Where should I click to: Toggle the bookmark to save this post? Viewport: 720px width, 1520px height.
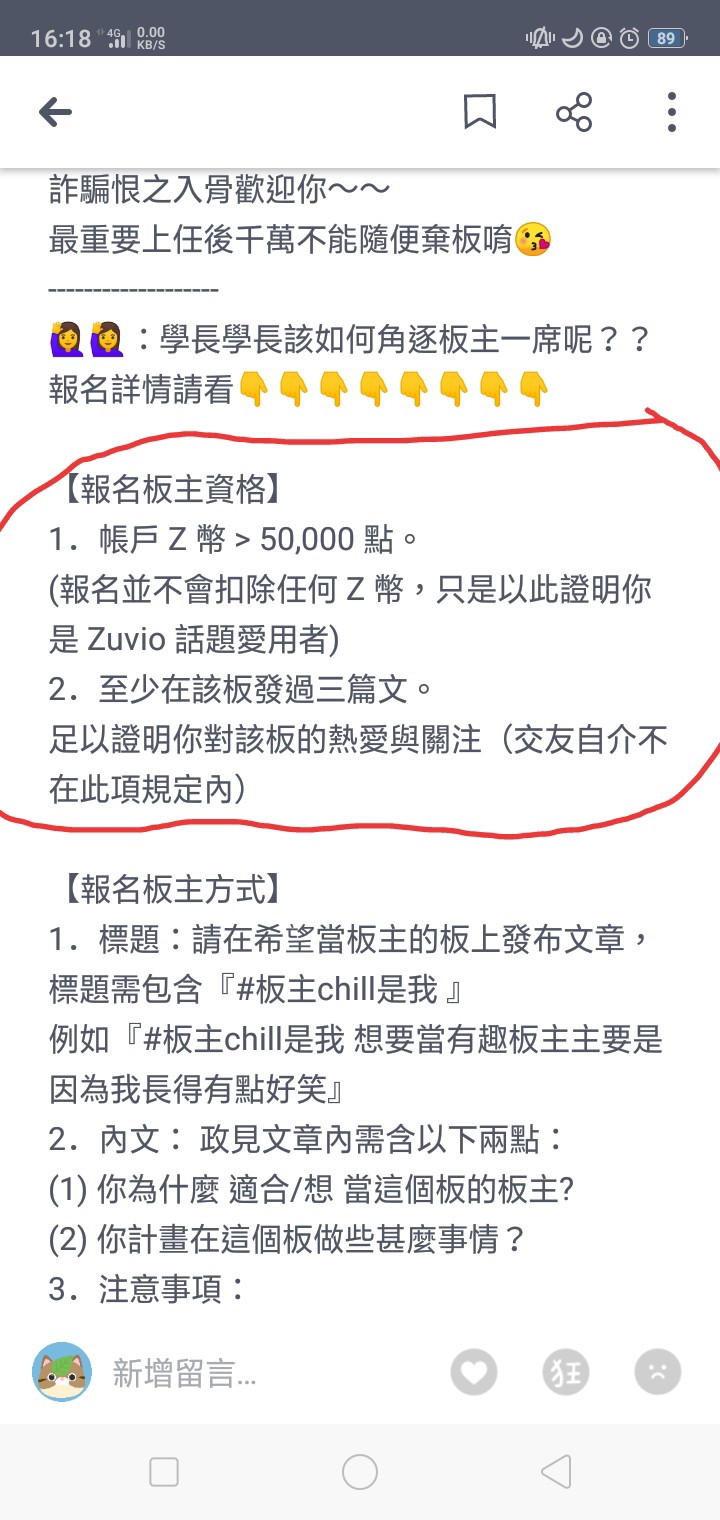[x=479, y=111]
